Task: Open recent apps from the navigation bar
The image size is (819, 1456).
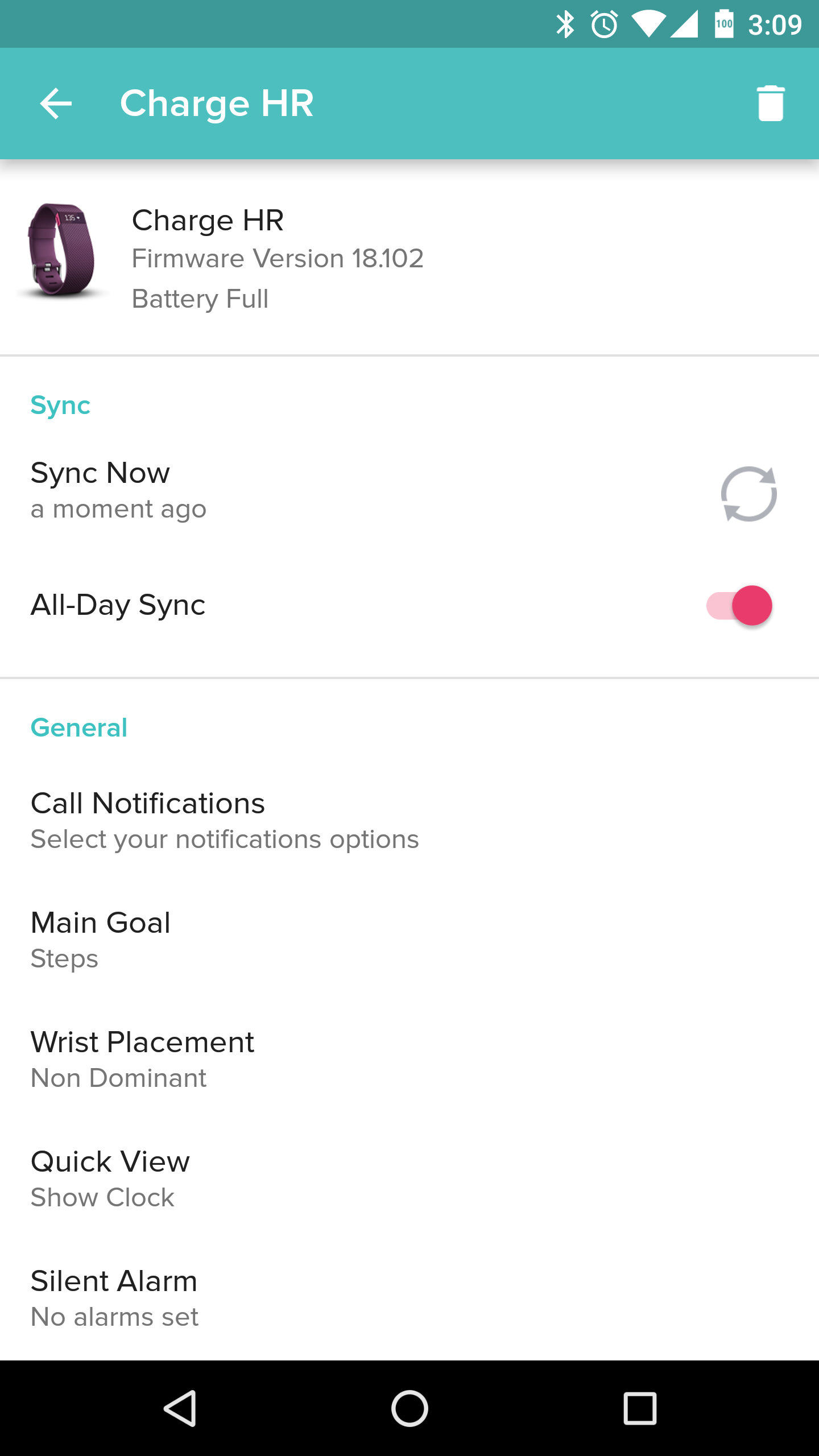Action: [x=640, y=1408]
